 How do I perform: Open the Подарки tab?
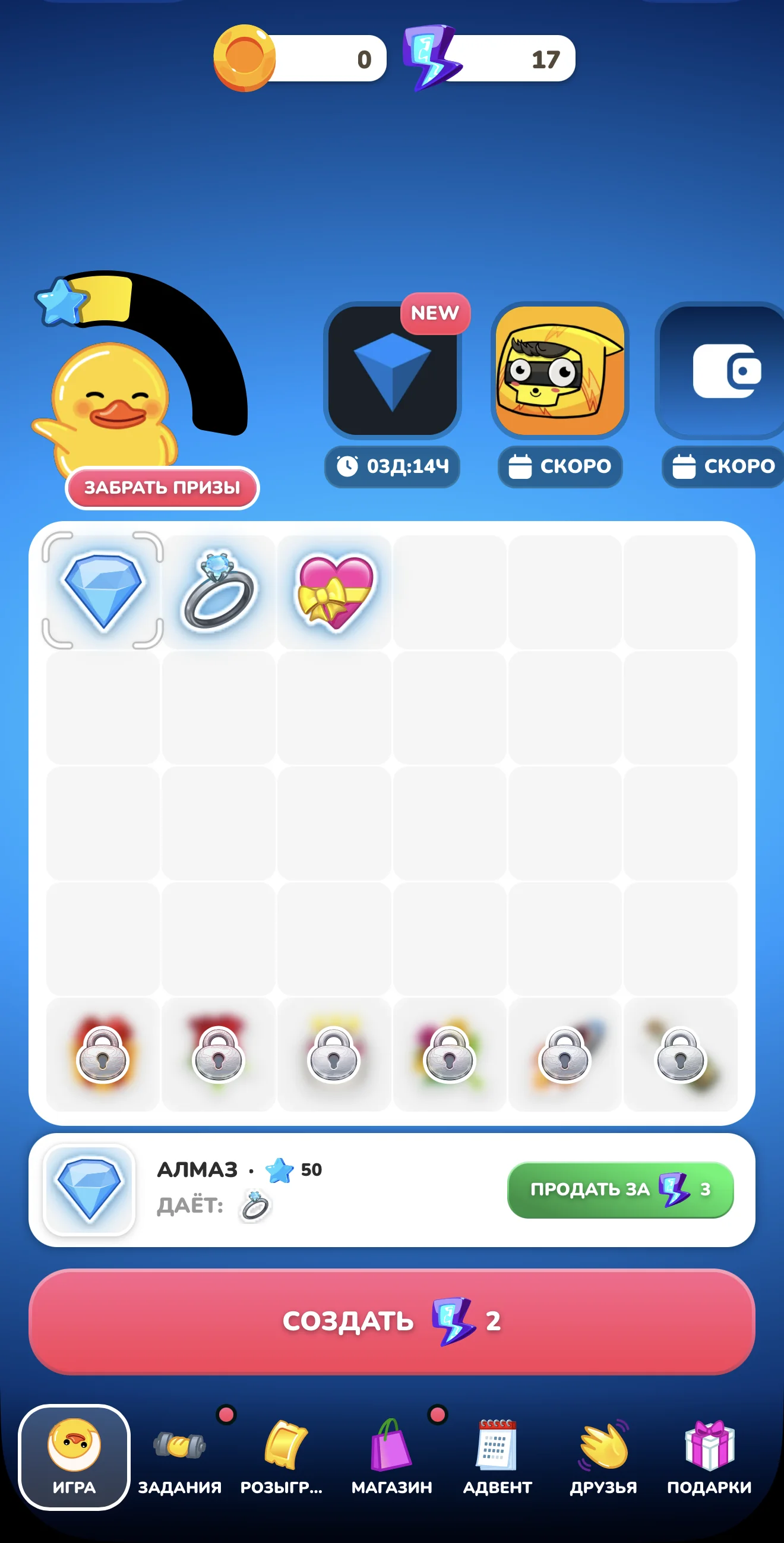point(709,1457)
